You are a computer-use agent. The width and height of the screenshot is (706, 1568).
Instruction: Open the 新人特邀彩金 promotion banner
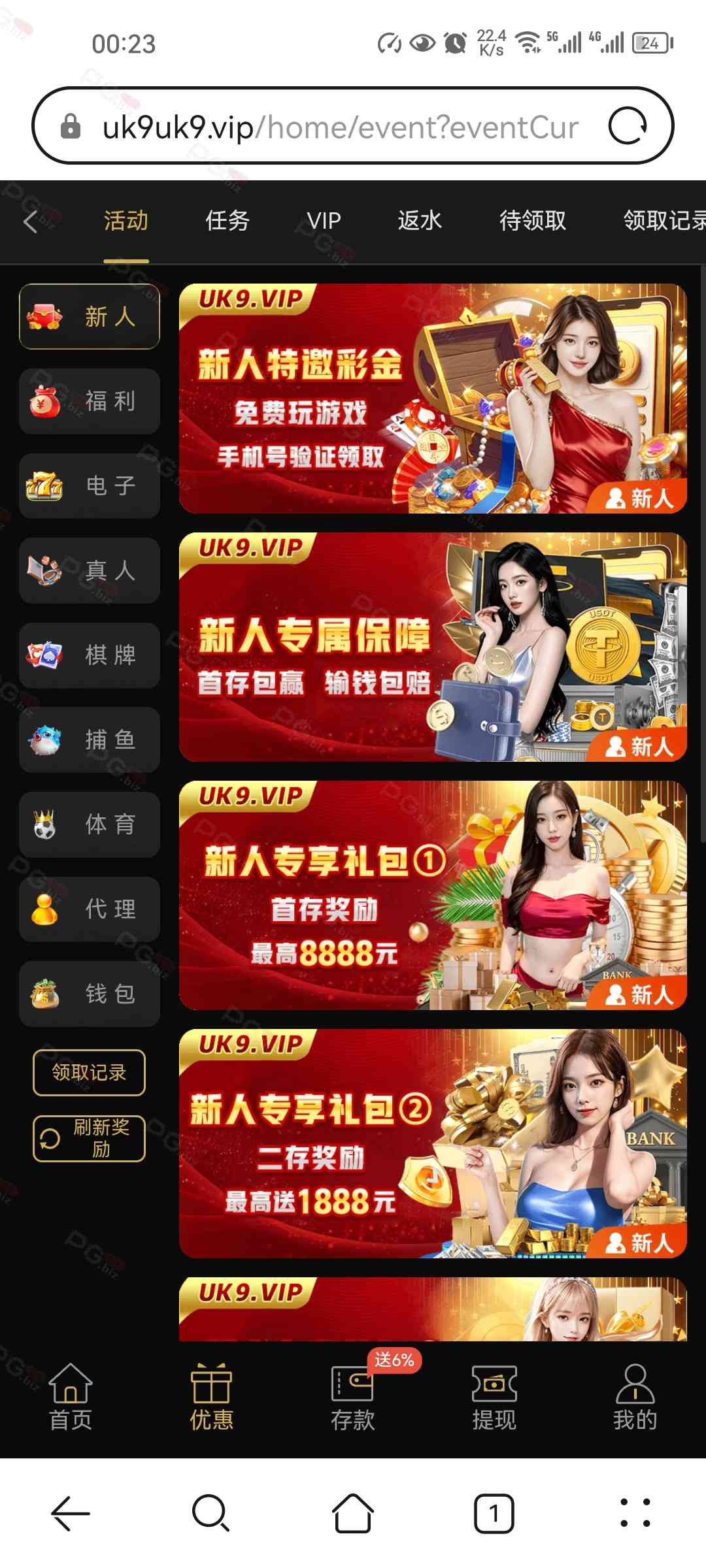coord(433,399)
